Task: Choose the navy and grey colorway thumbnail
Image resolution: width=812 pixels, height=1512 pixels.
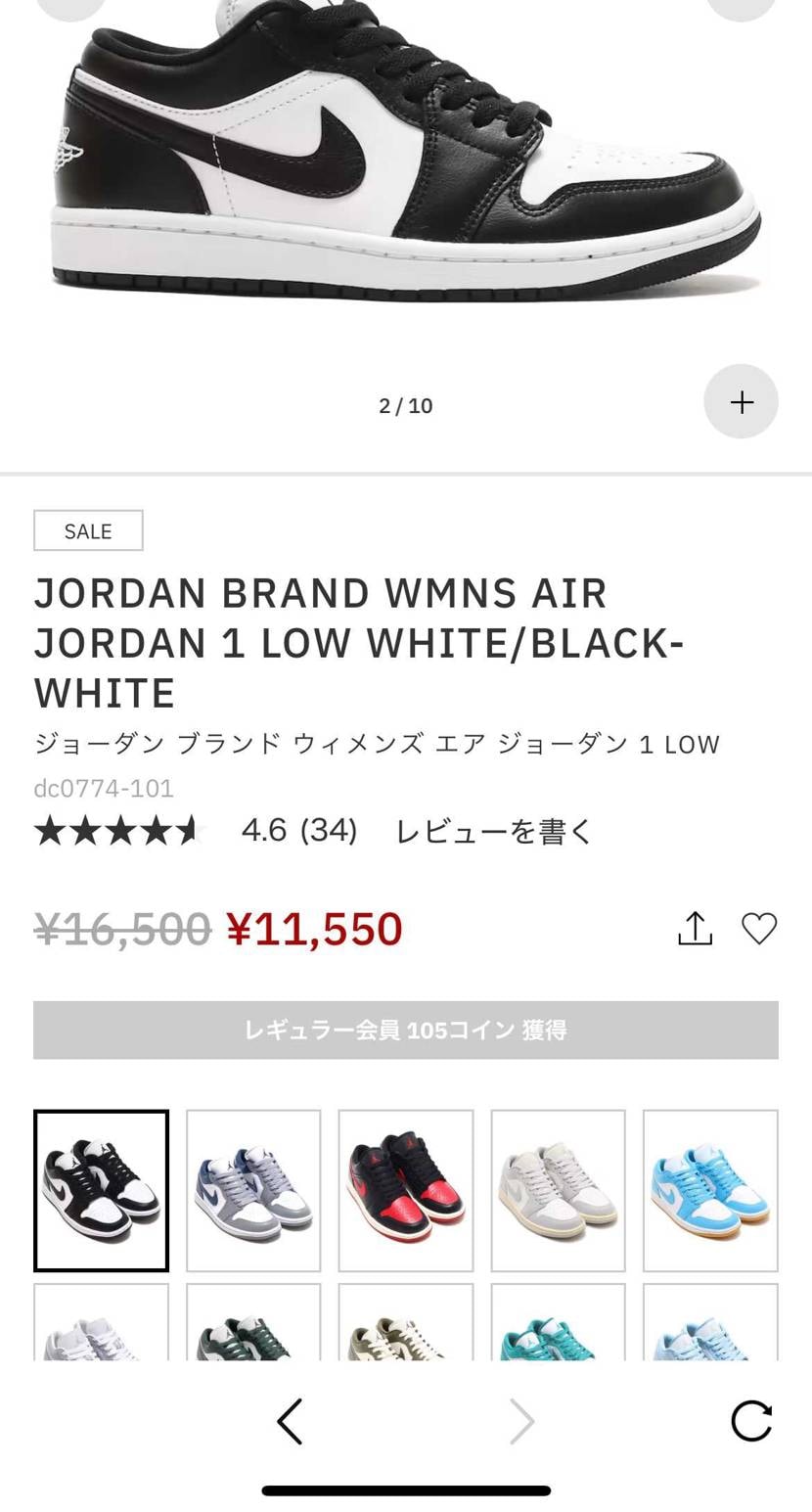Action: [253, 1190]
